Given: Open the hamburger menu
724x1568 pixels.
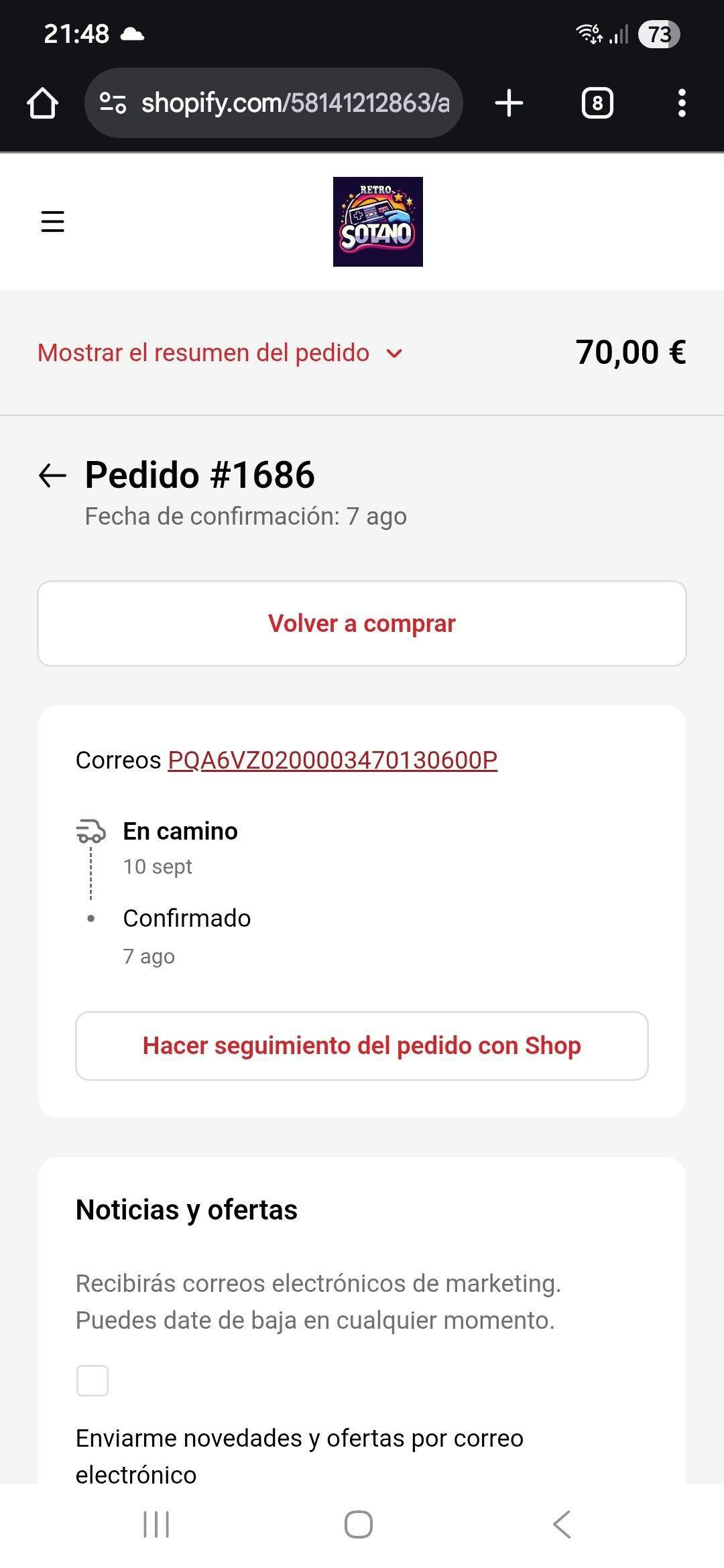Looking at the screenshot, I should (x=52, y=222).
